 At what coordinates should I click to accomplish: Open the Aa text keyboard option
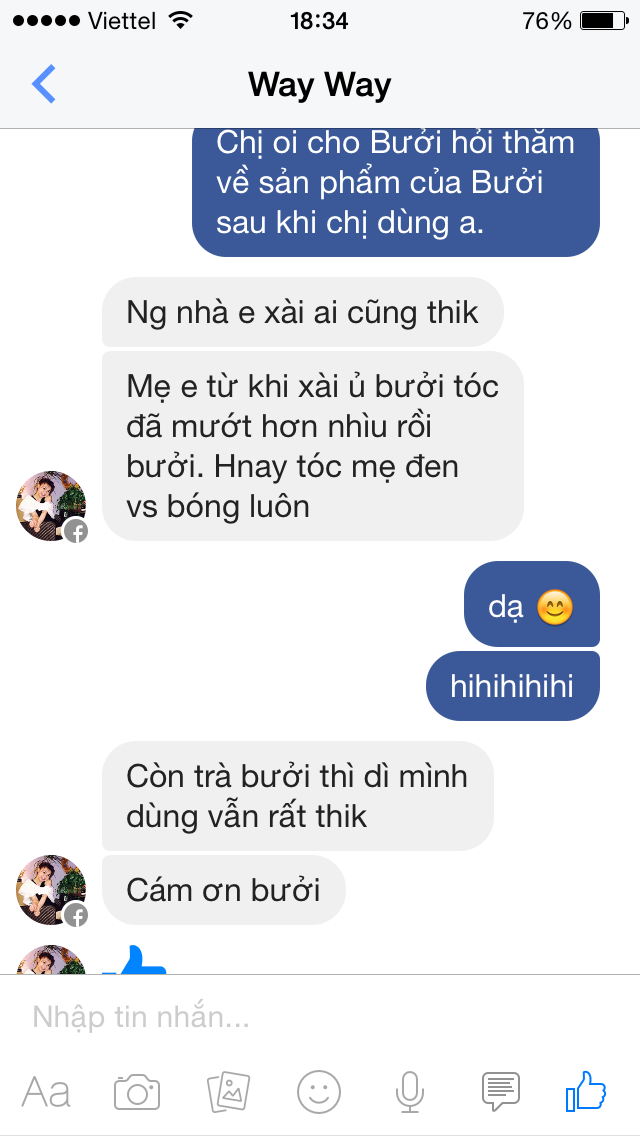(46, 1092)
